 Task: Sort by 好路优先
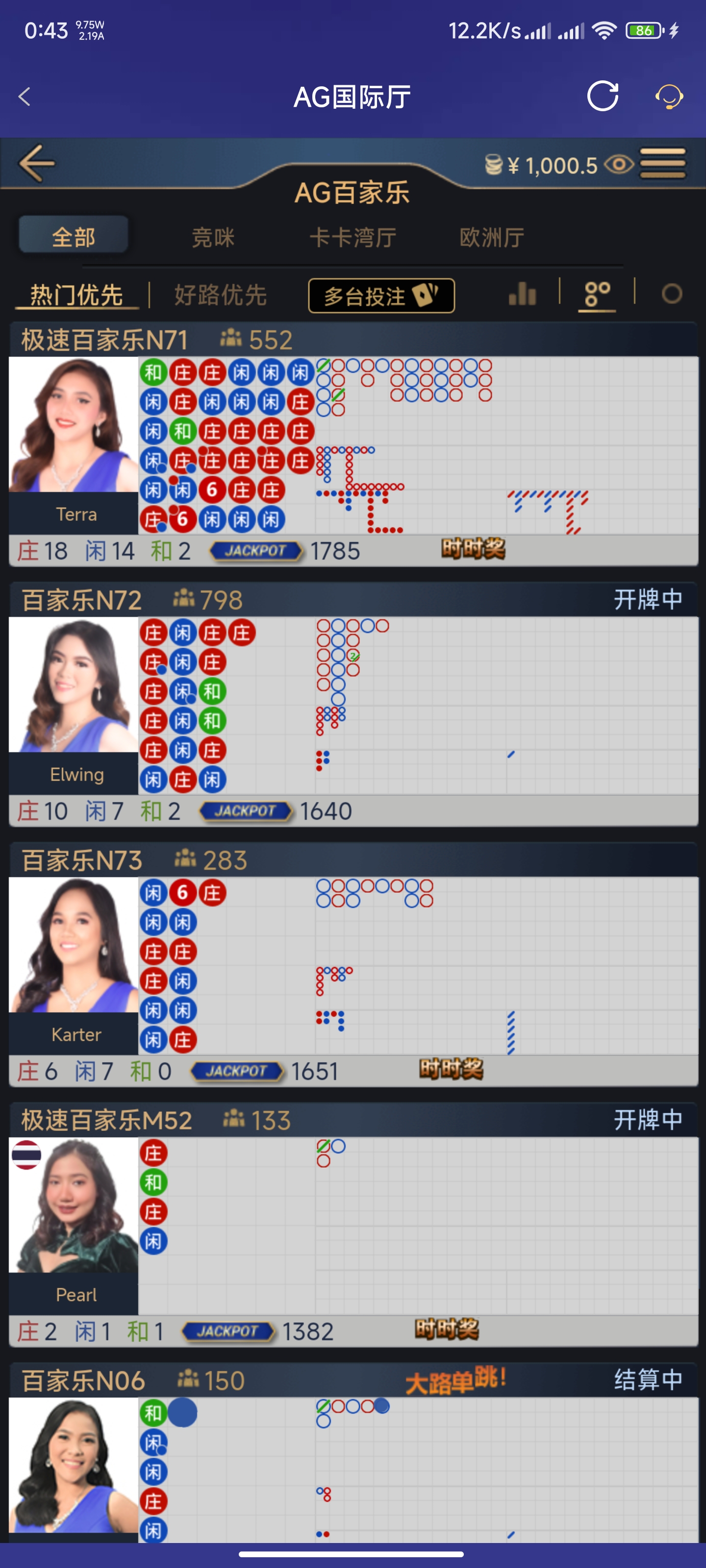point(221,295)
